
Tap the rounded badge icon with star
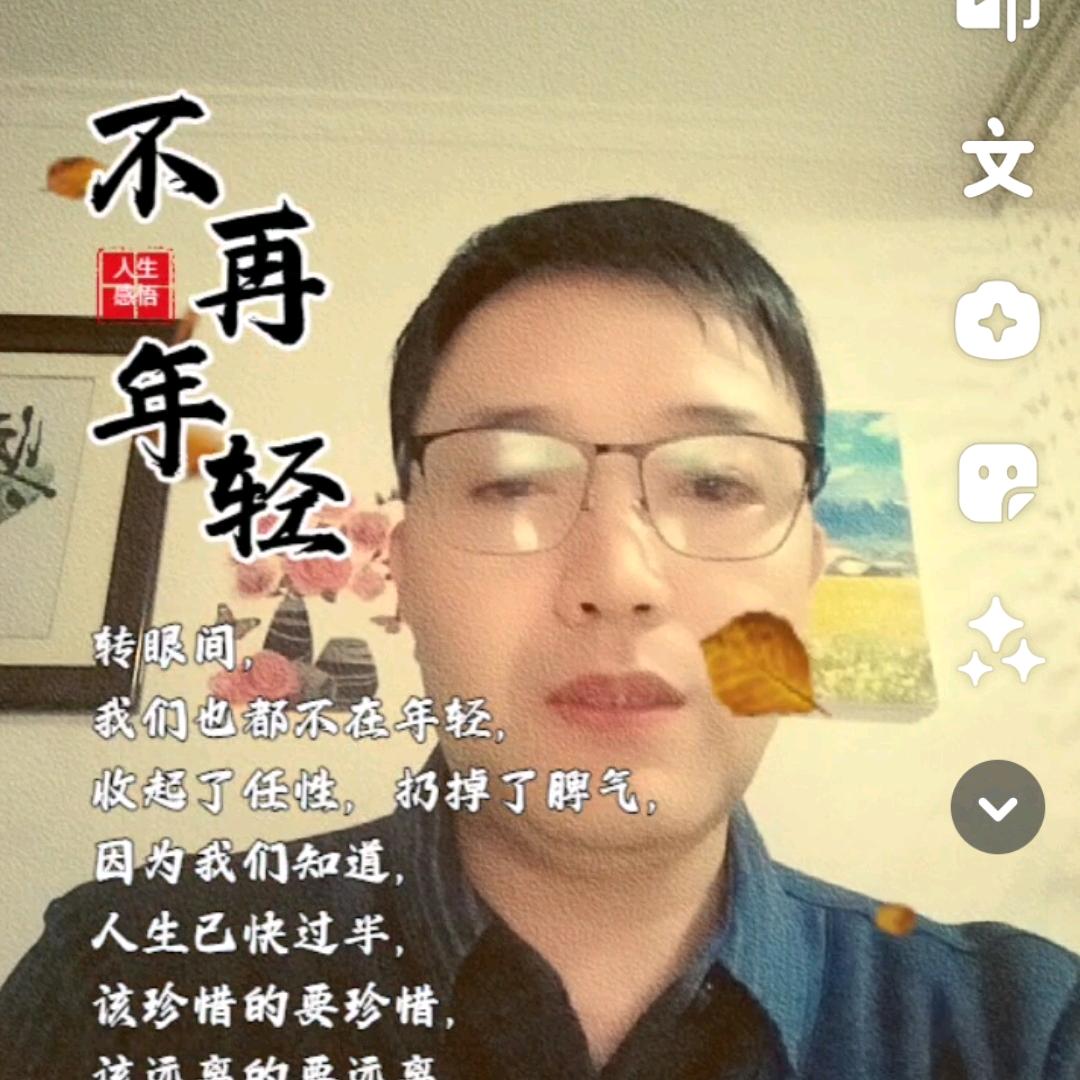pos(997,322)
